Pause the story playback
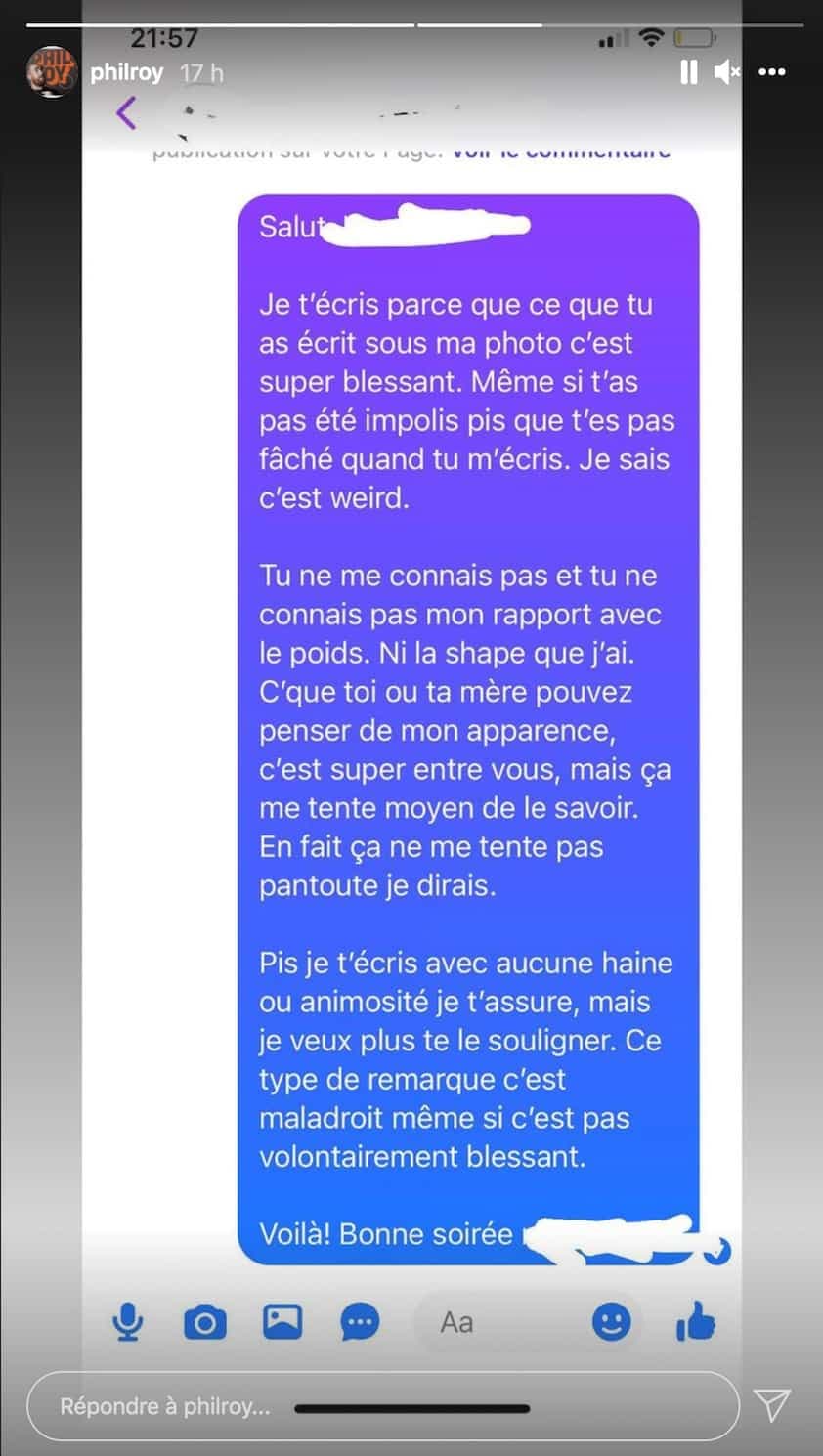823x1456 pixels. [688, 71]
